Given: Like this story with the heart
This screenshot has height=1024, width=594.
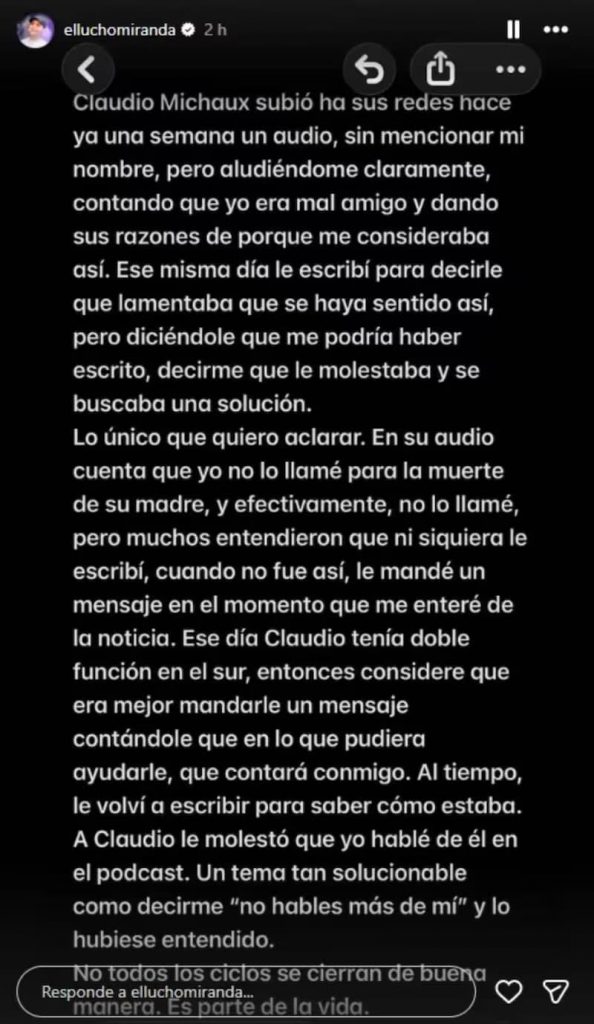Looking at the screenshot, I should point(508,991).
